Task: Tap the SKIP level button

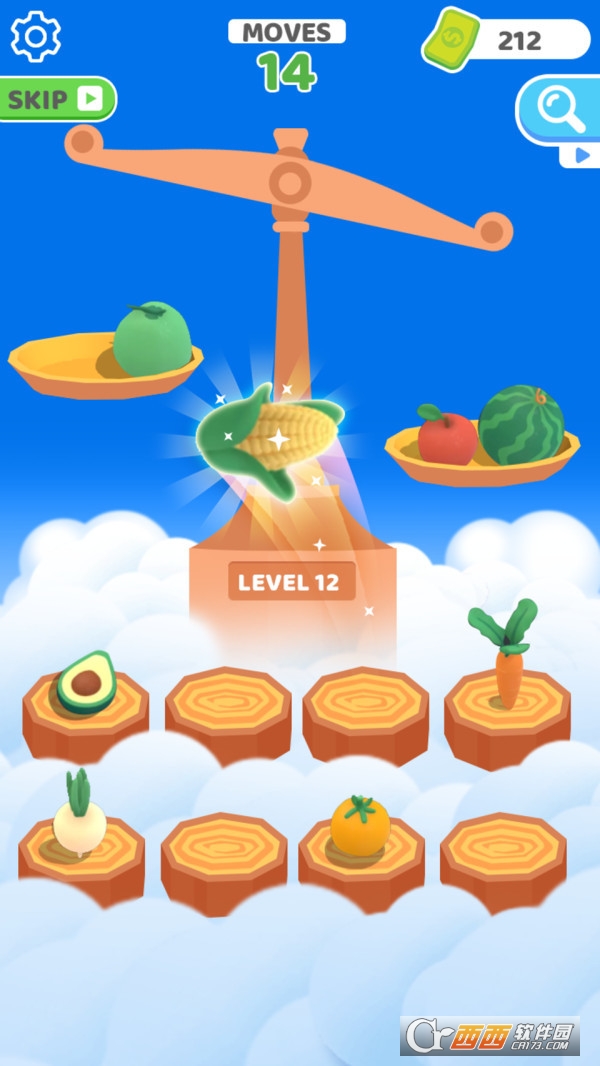Action: pos(57,99)
